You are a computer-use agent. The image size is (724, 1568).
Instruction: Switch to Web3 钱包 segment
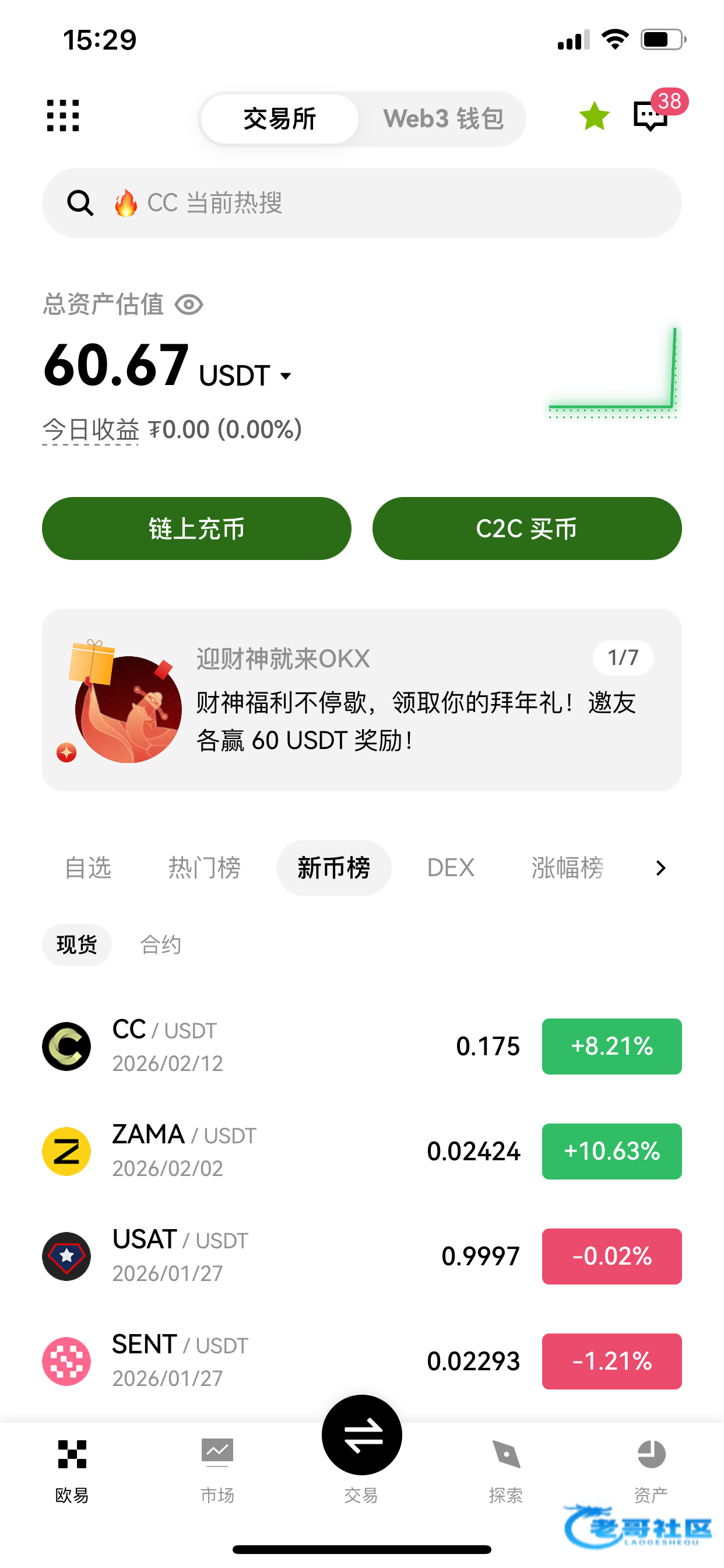coord(443,118)
